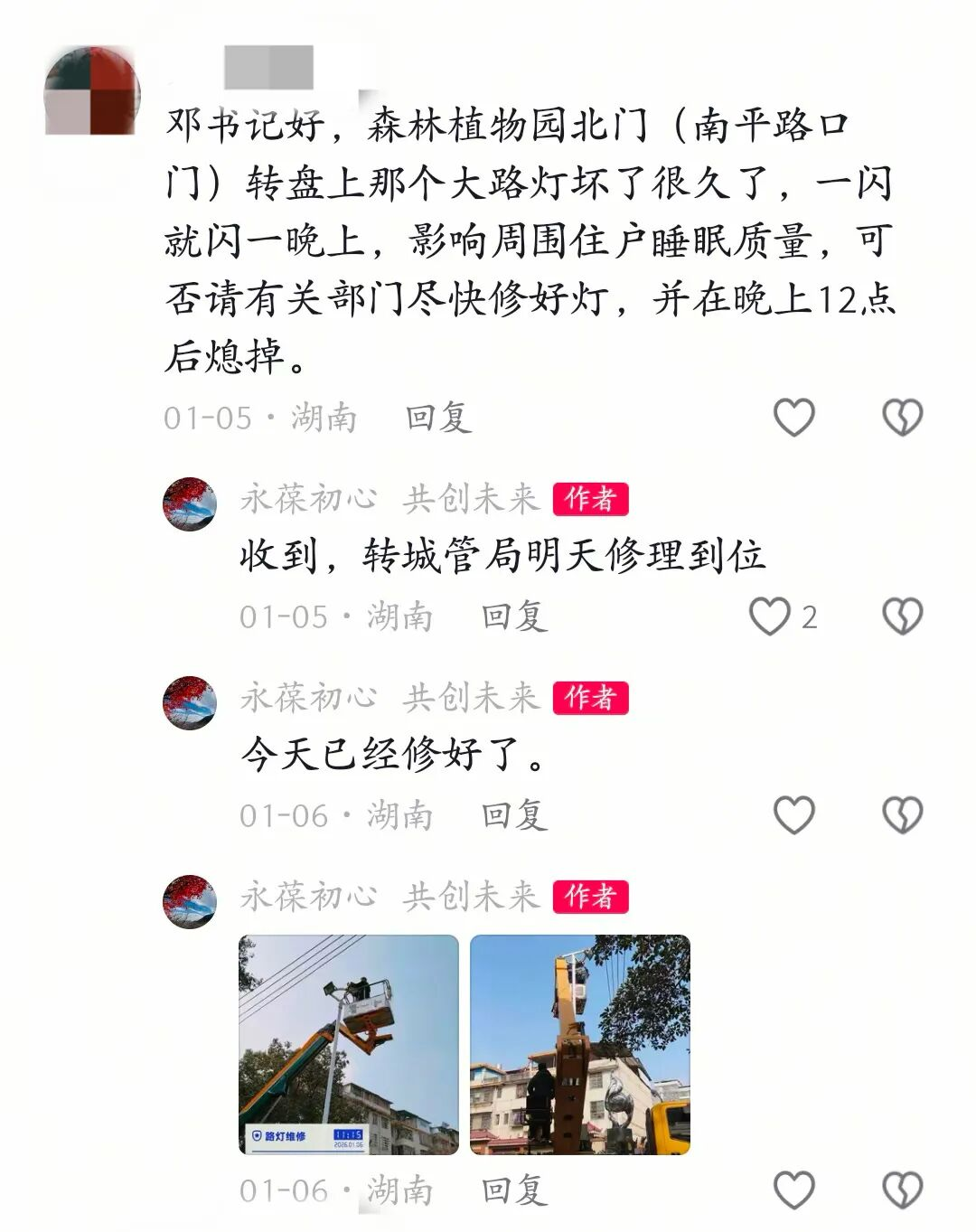This screenshot has height=1232, width=976.
Task: Reply to the author's '收到，转城管局明天修理到位' comment
Action: pyautogui.click(x=513, y=616)
